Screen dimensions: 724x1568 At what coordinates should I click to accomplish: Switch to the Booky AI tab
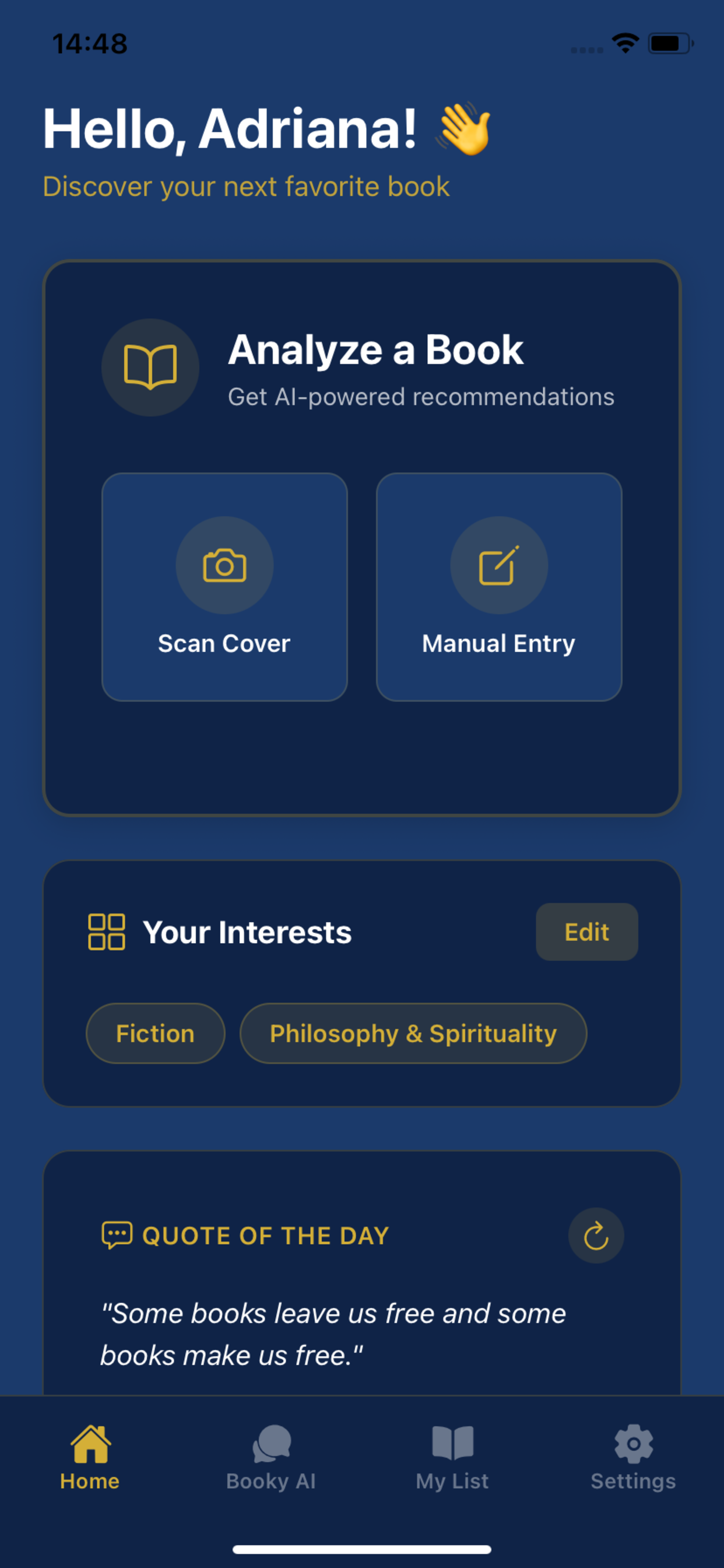[271, 1461]
